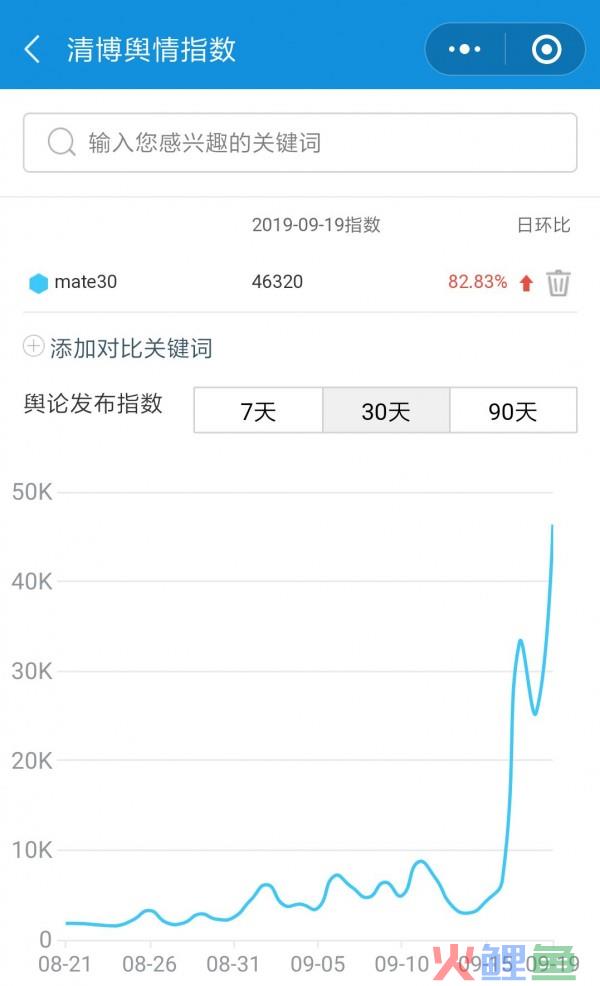Delete the mate30 keyword with trash icon
The width and height of the screenshot is (600, 986).
click(558, 282)
